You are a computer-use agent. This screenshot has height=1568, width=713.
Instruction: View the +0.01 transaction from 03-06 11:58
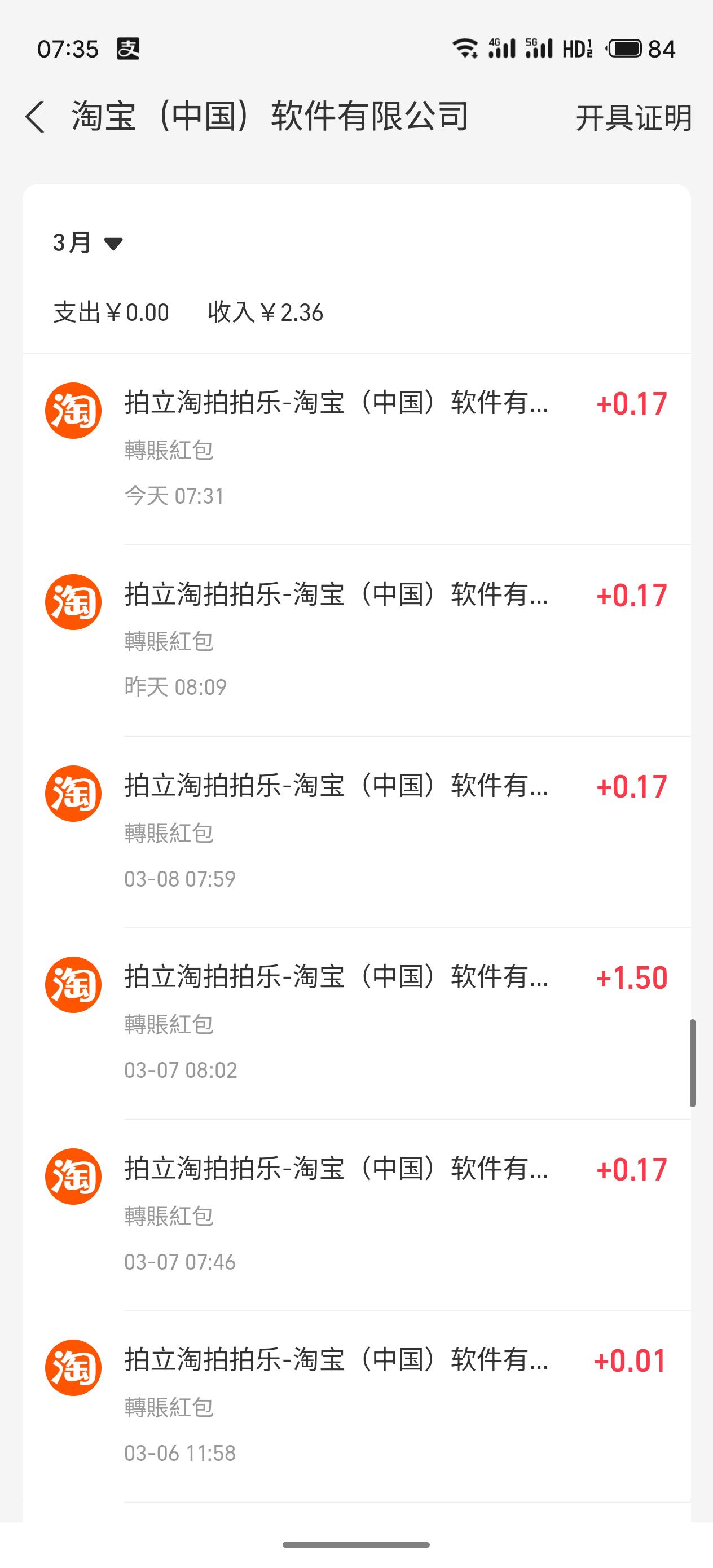click(357, 1407)
